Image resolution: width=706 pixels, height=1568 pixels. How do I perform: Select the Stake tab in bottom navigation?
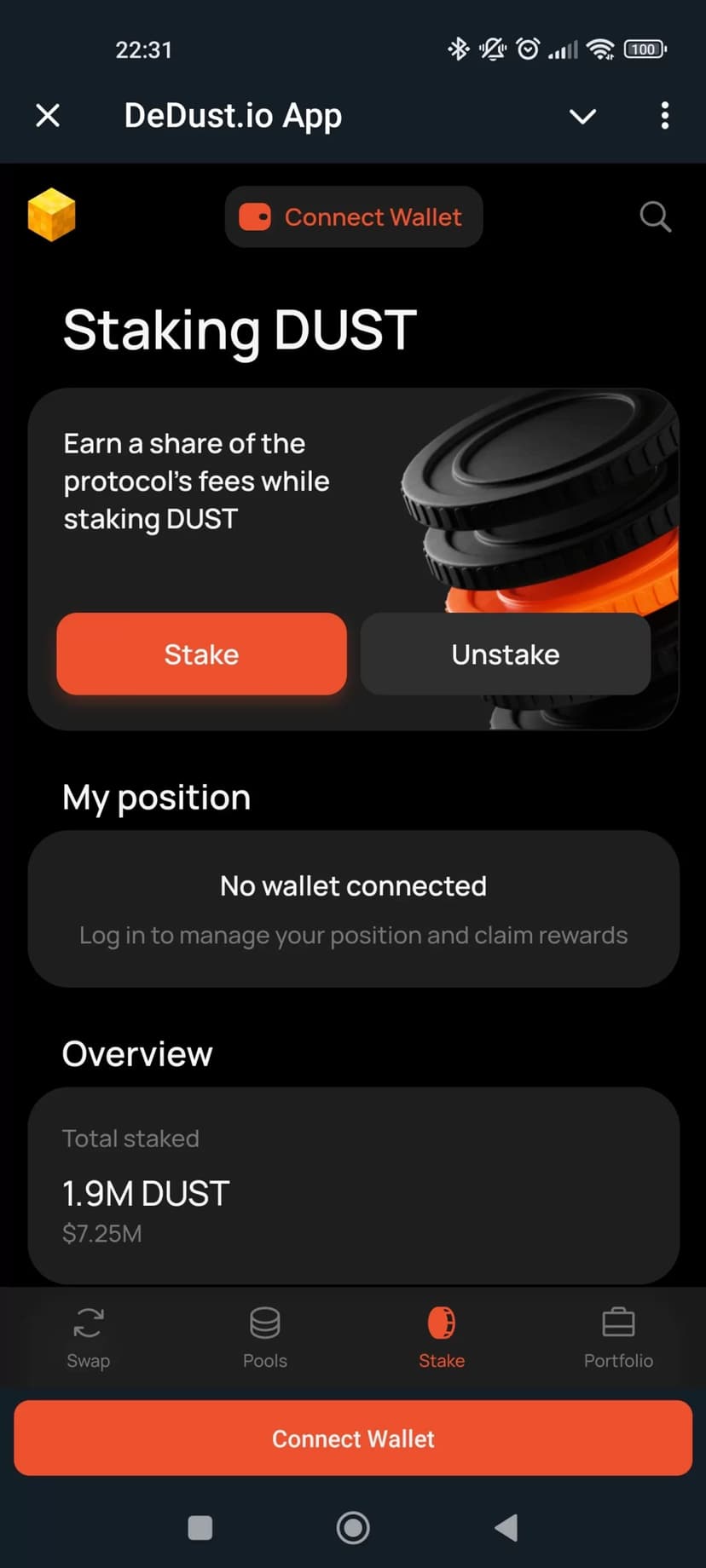click(441, 1337)
